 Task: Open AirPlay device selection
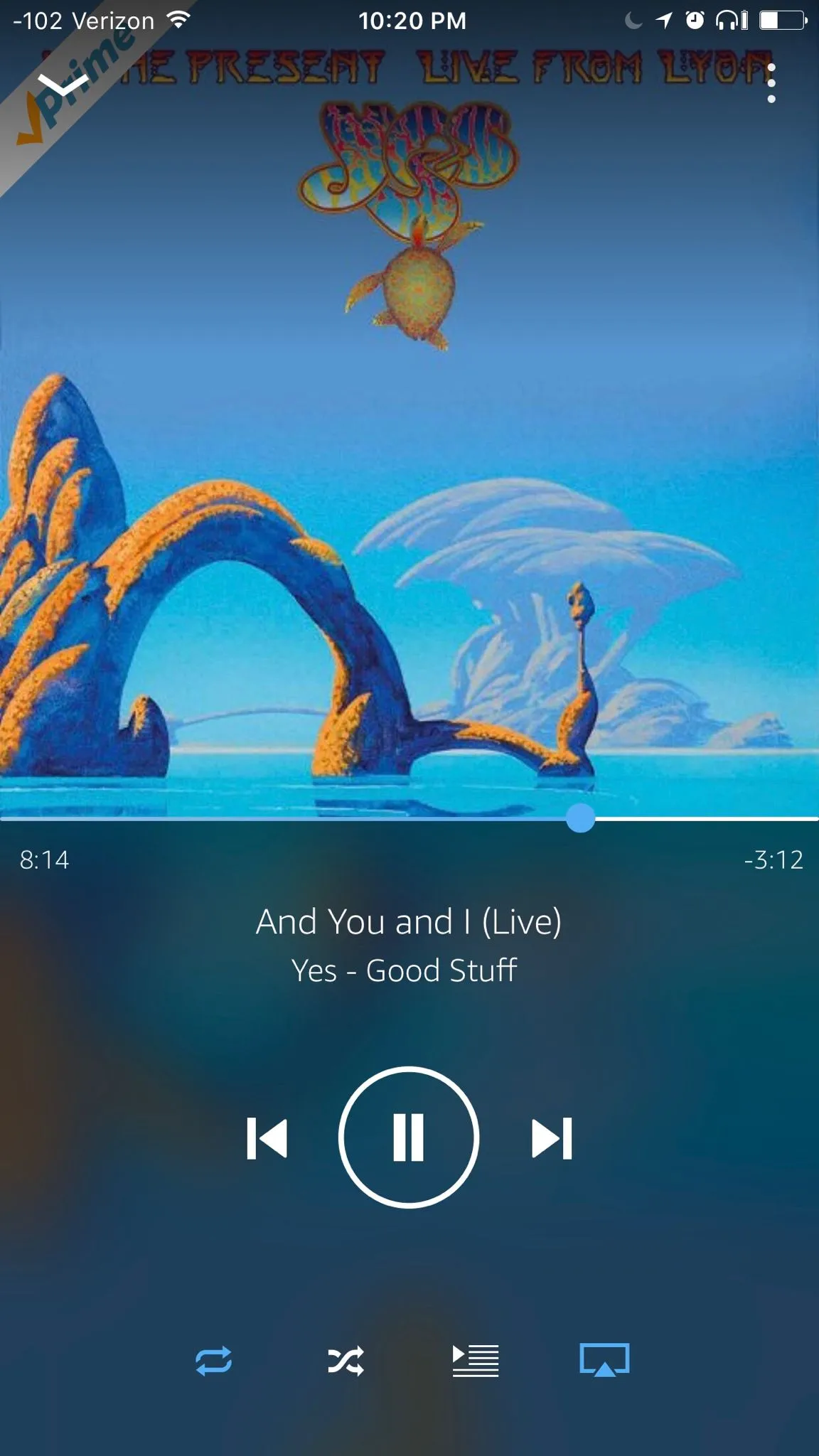604,1359
